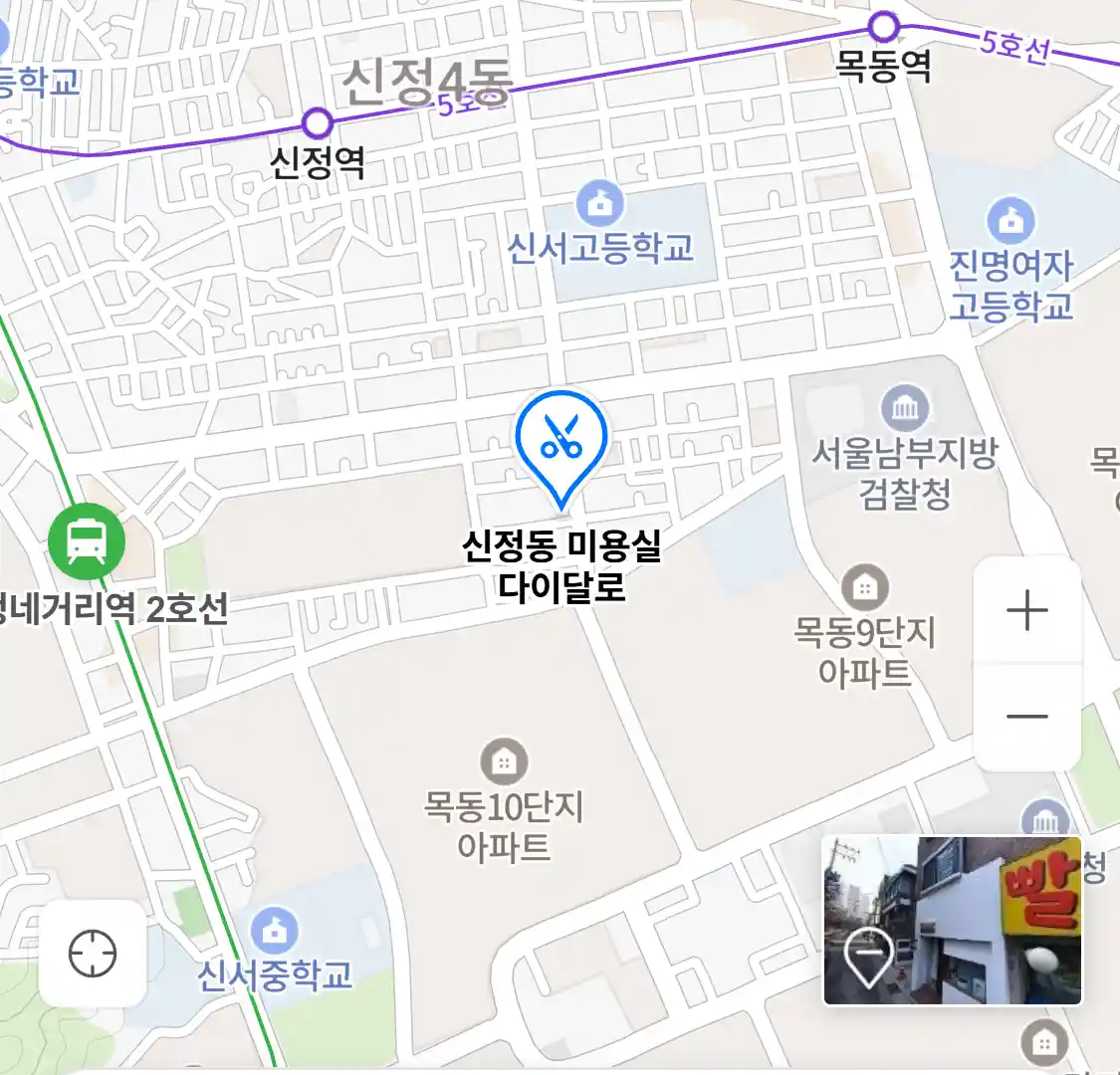The image size is (1120, 1075).
Task: Open the 진명여자고등학교 marker
Action: click(1010, 221)
